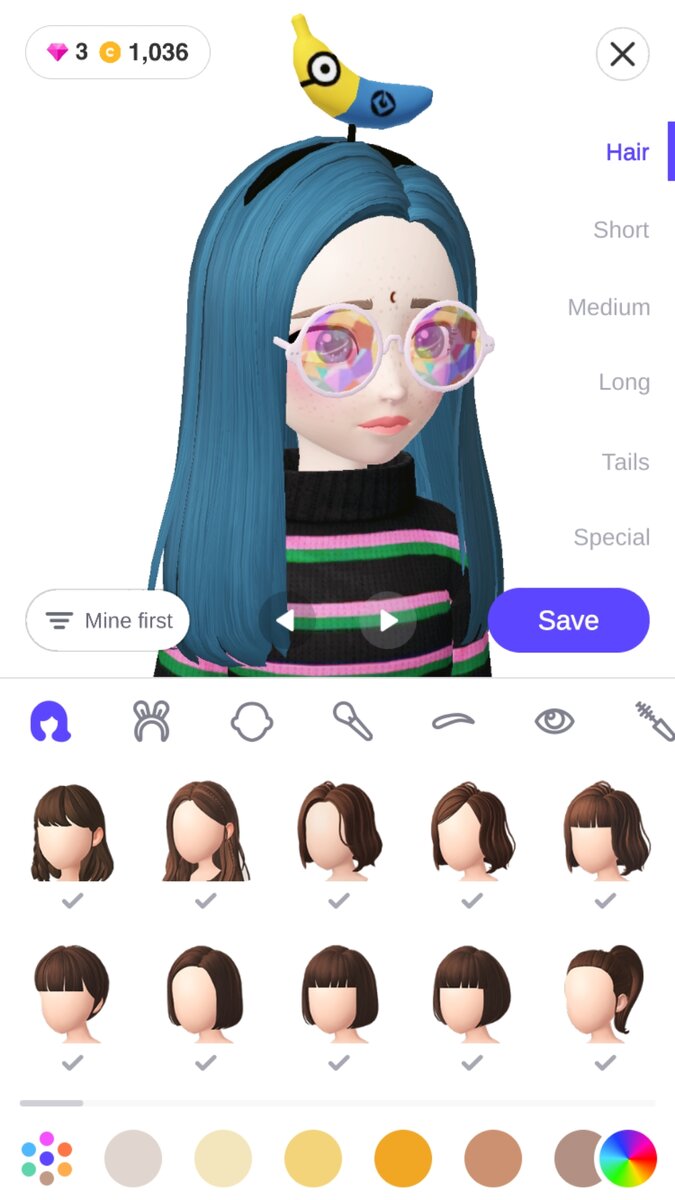The width and height of the screenshot is (675, 1200).
Task: Select the Tails hair category
Action: (x=625, y=462)
